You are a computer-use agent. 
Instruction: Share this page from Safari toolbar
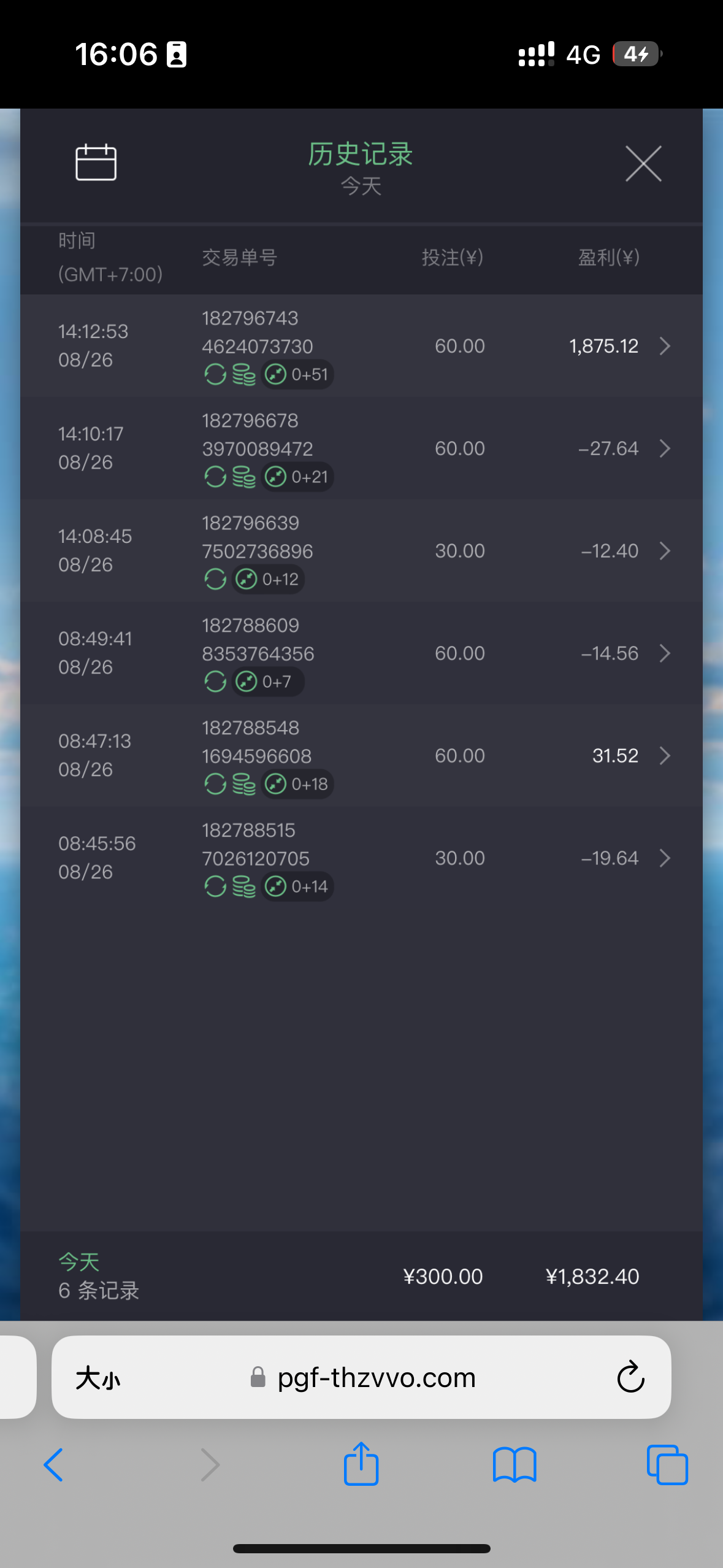tap(361, 1464)
